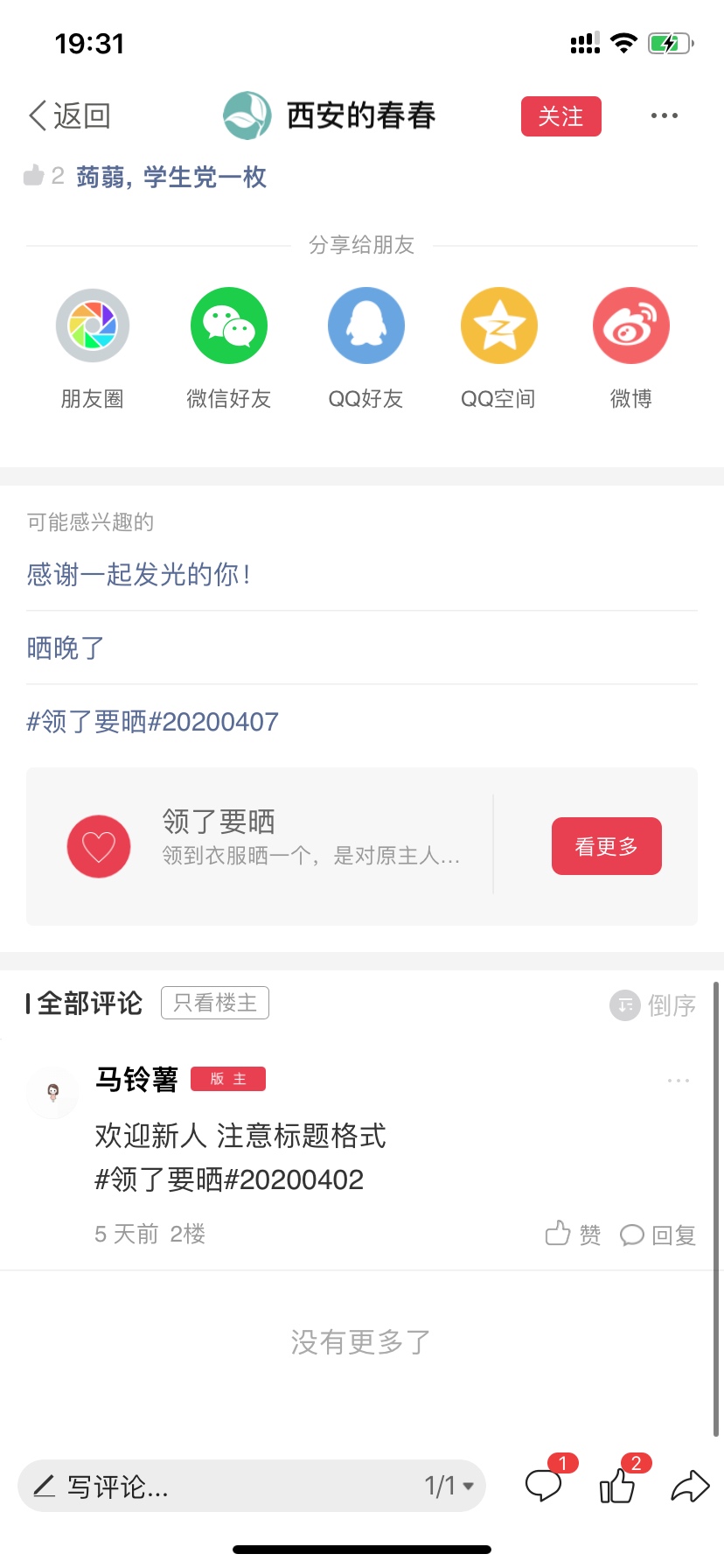Open options menu on 马铃薯's comment
724x1568 pixels.
[x=678, y=1081]
